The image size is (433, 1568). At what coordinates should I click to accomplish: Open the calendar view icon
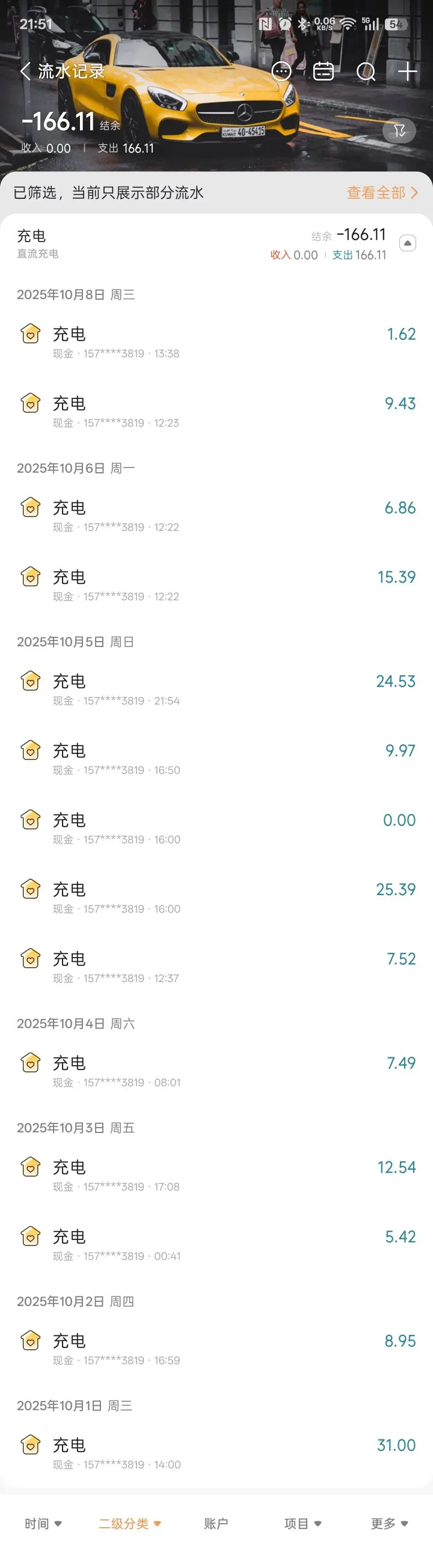(x=323, y=71)
